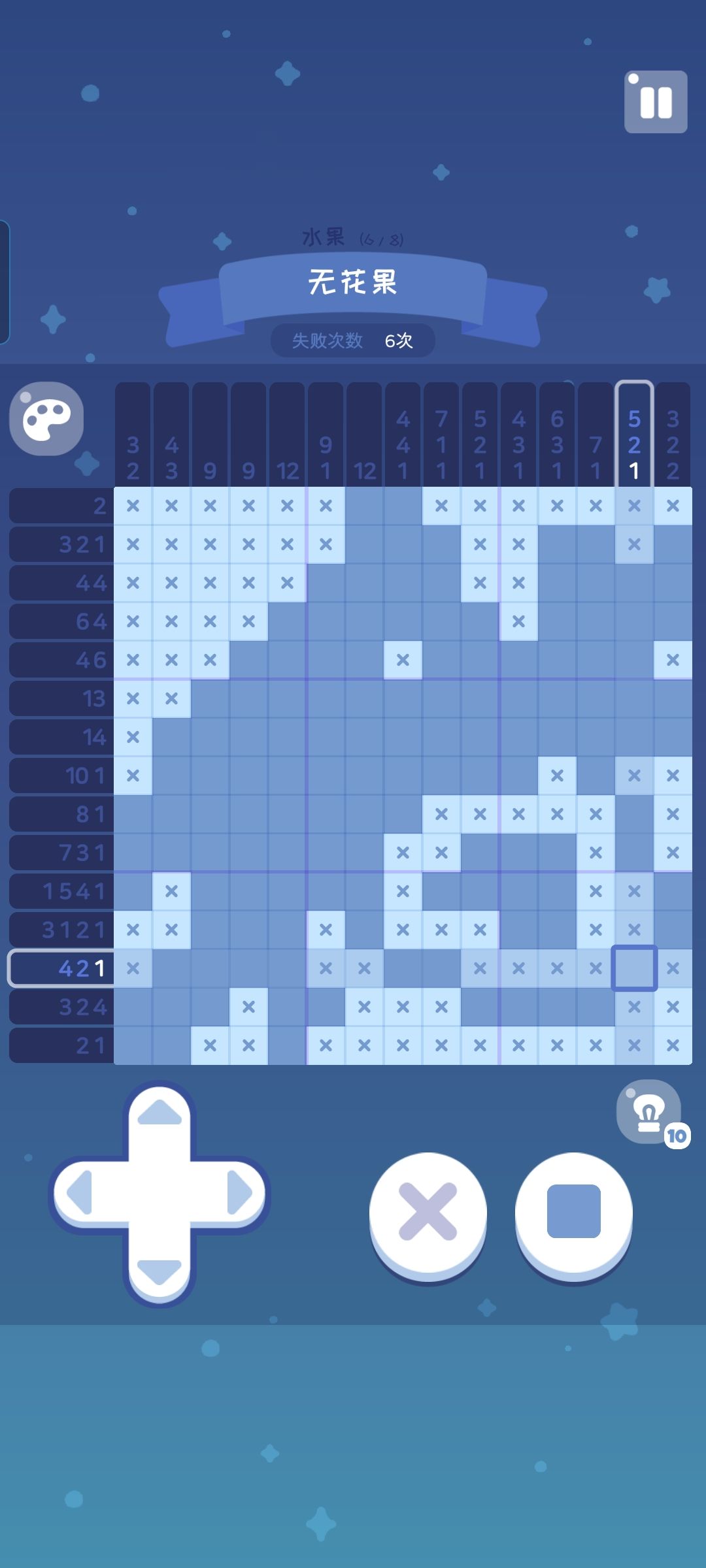Select the highlighted 421 row header
Viewport: 706px width, 1568px height.
[x=59, y=968]
